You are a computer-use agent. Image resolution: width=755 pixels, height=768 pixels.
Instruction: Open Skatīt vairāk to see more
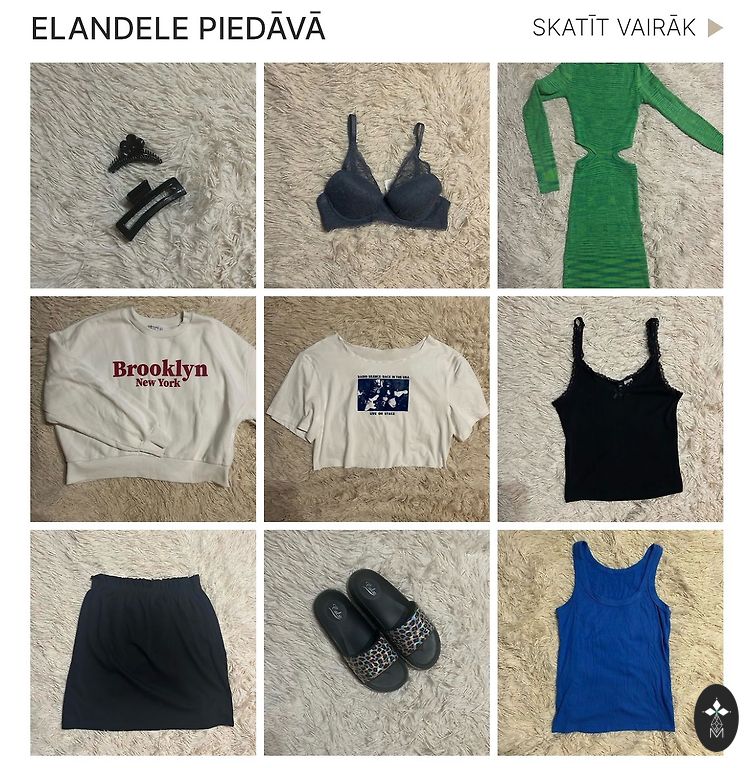[x=626, y=28]
